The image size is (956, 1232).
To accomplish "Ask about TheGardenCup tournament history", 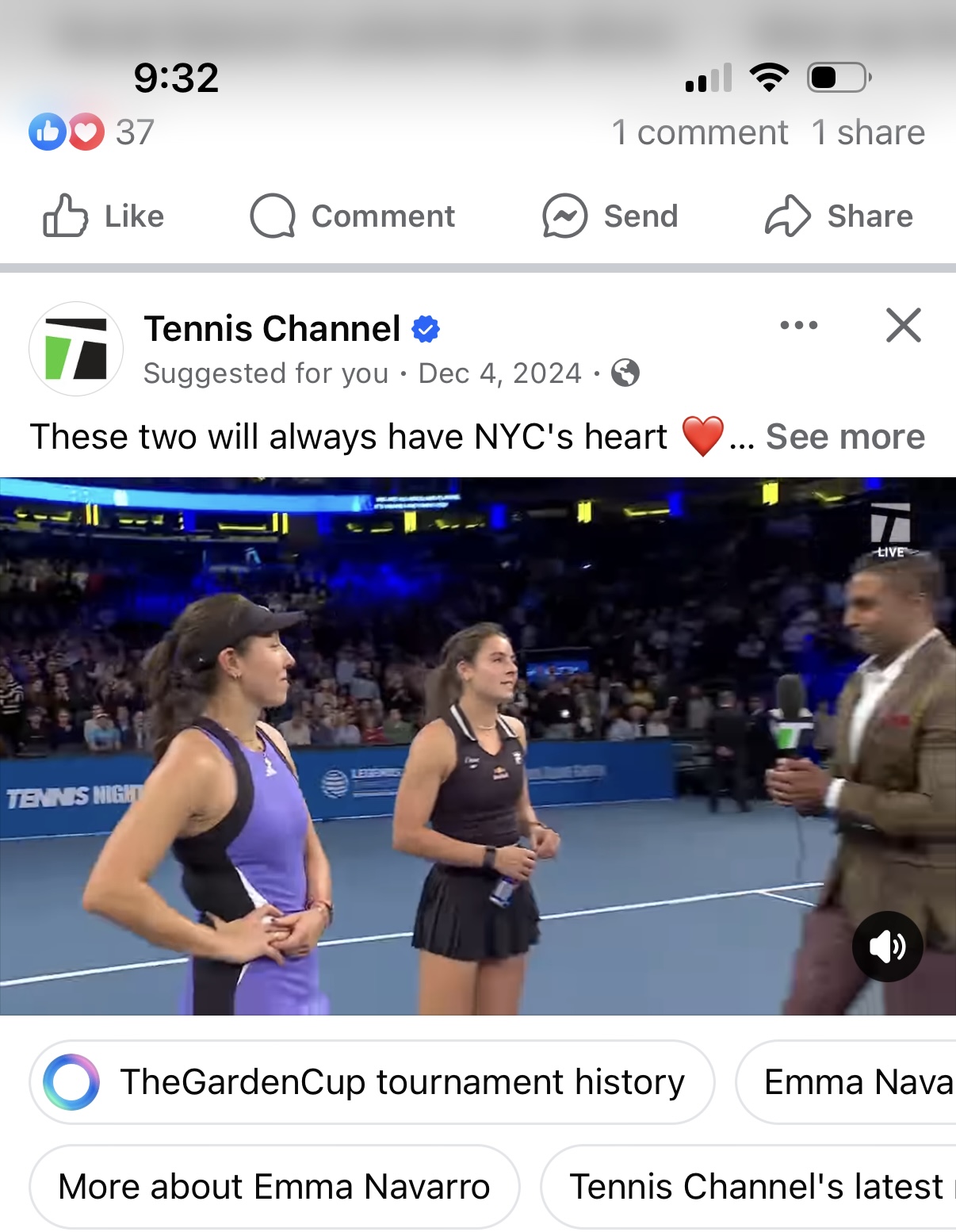I will [x=371, y=1082].
